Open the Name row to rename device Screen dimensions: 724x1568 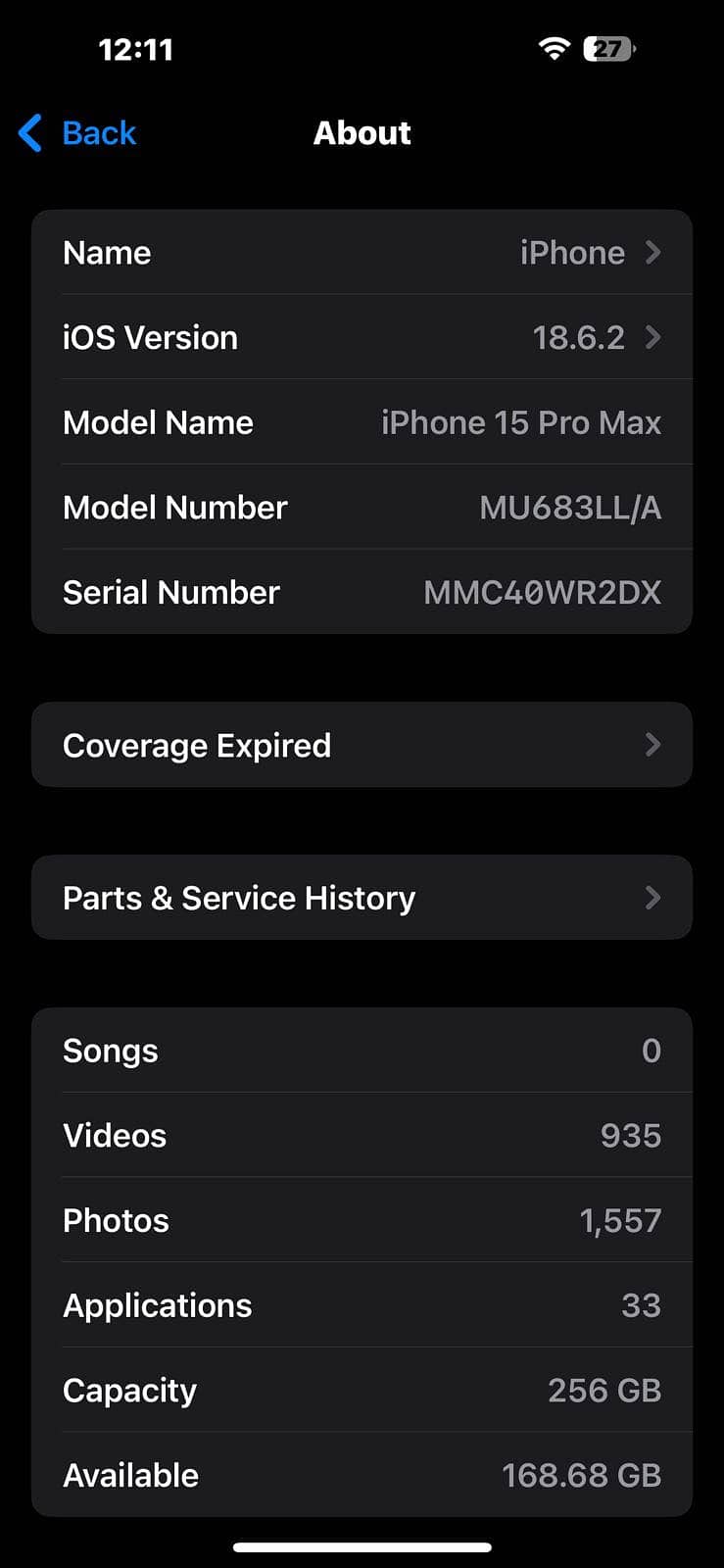coord(362,253)
